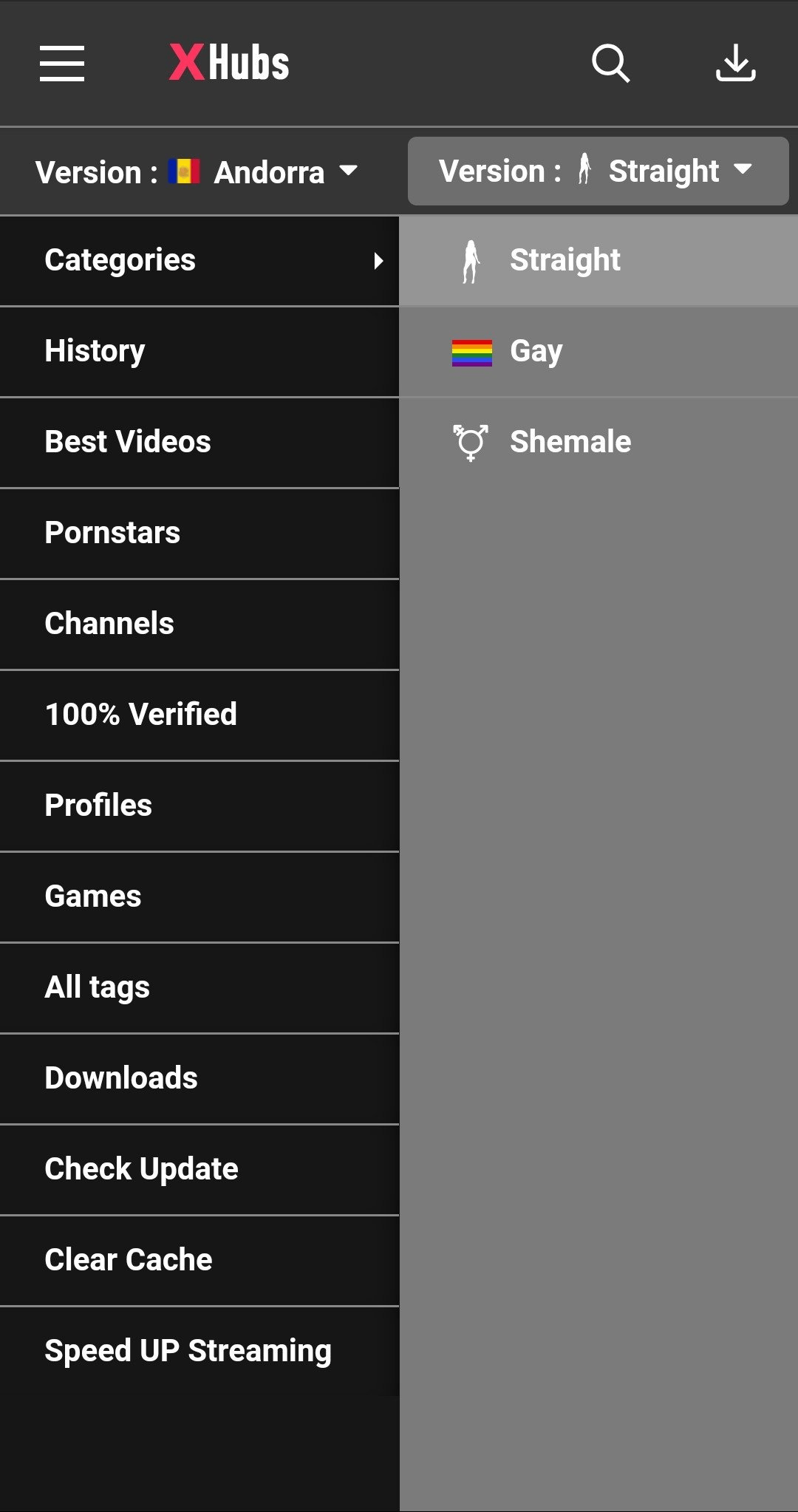Click Clear Cache
This screenshot has width=798, height=1512.
(x=199, y=1259)
